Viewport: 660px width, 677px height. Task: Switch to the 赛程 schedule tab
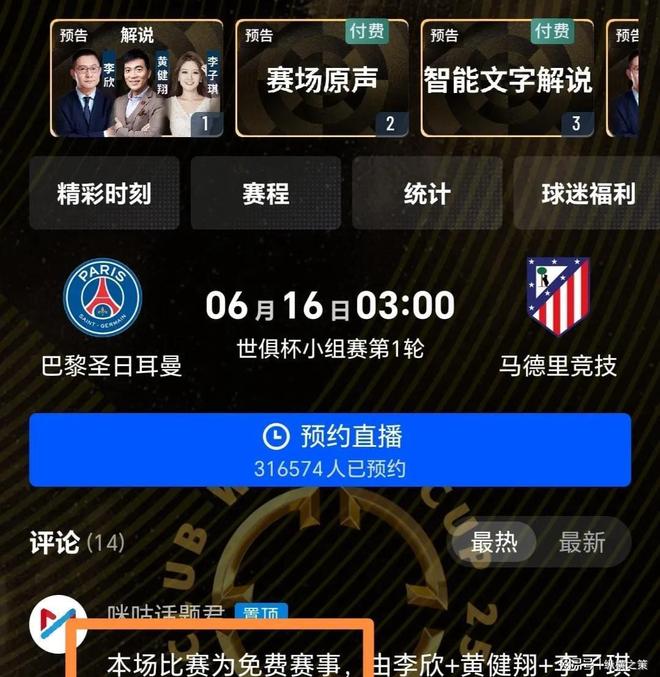coord(265,193)
